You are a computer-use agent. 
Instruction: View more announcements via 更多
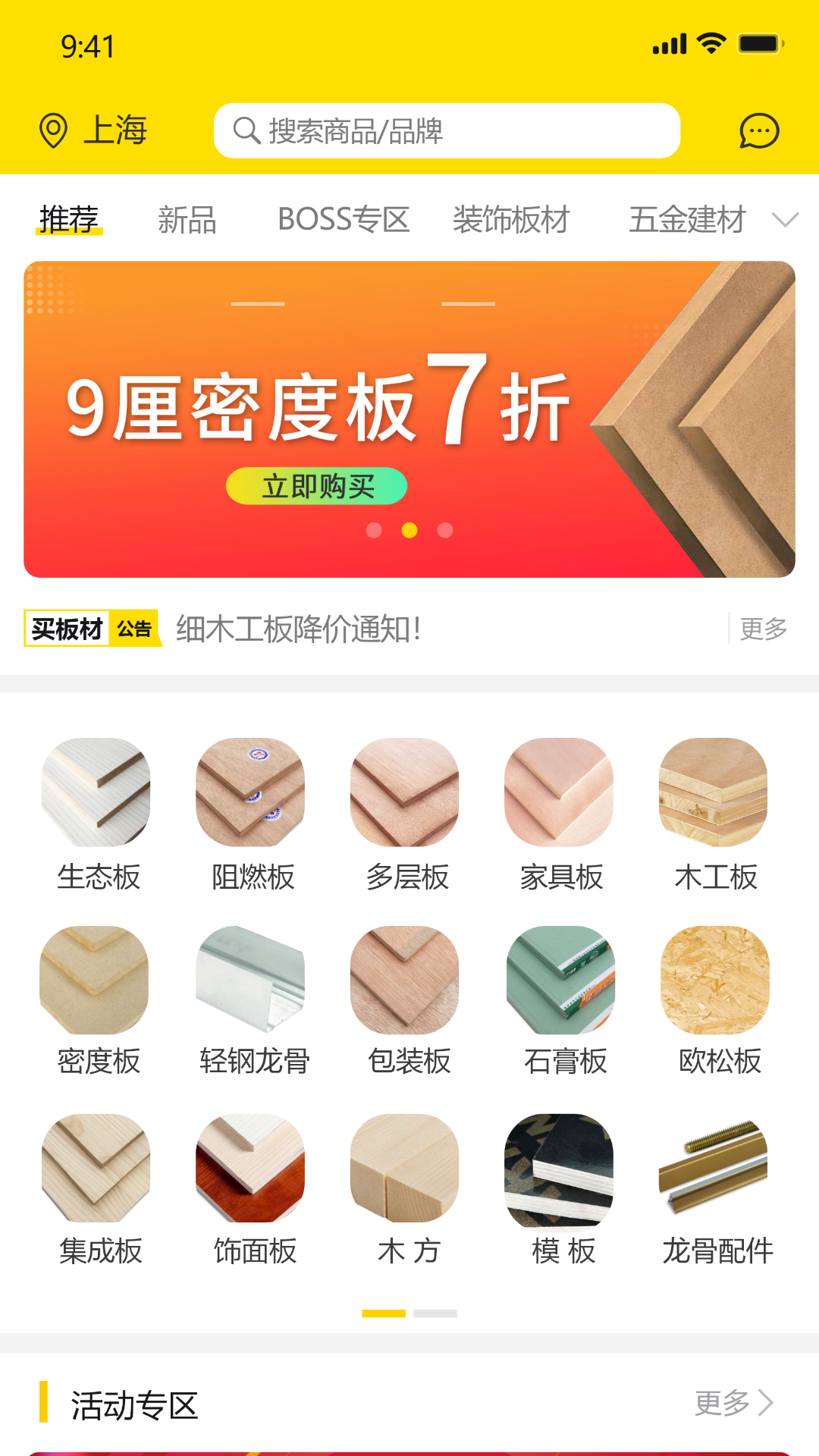pos(763,629)
